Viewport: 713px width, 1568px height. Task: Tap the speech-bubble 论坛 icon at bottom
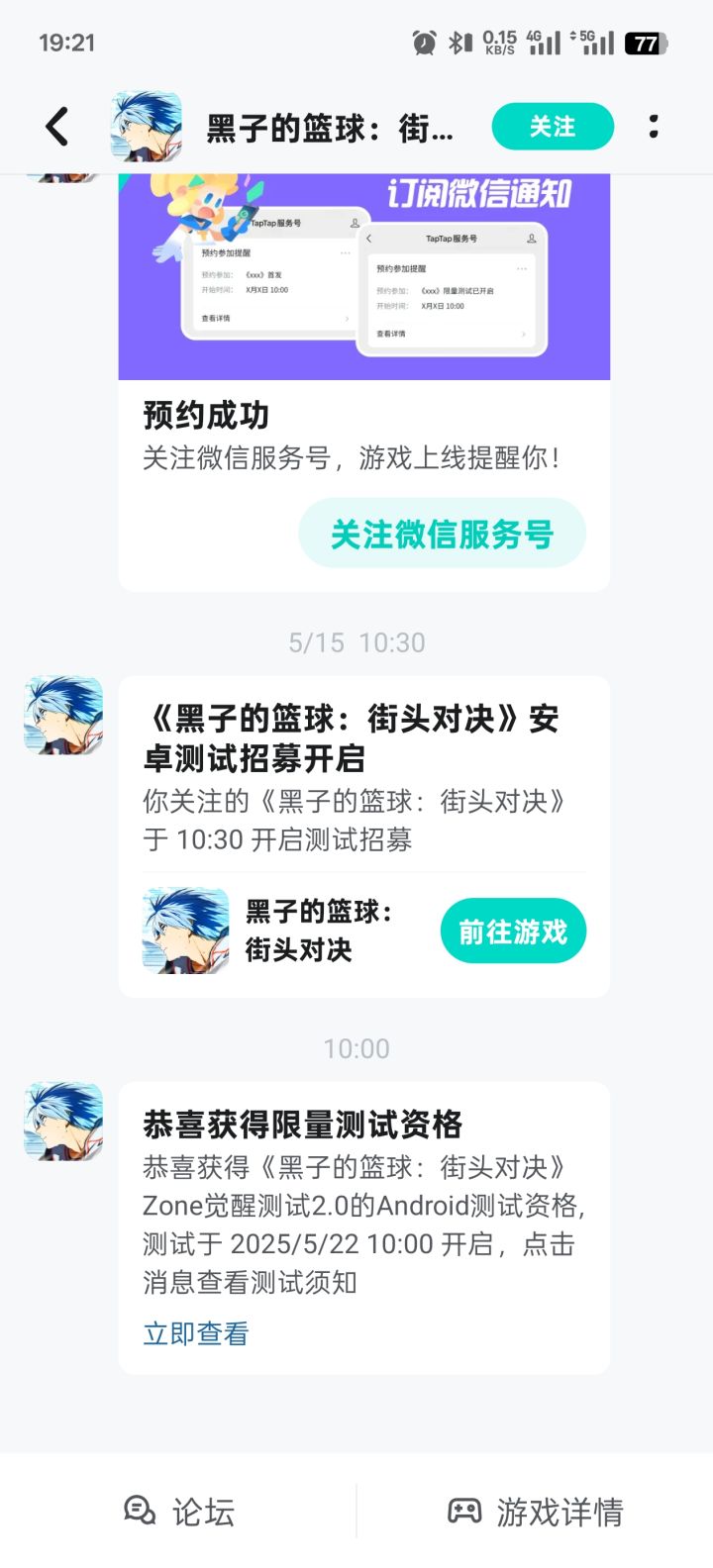coord(139,1511)
